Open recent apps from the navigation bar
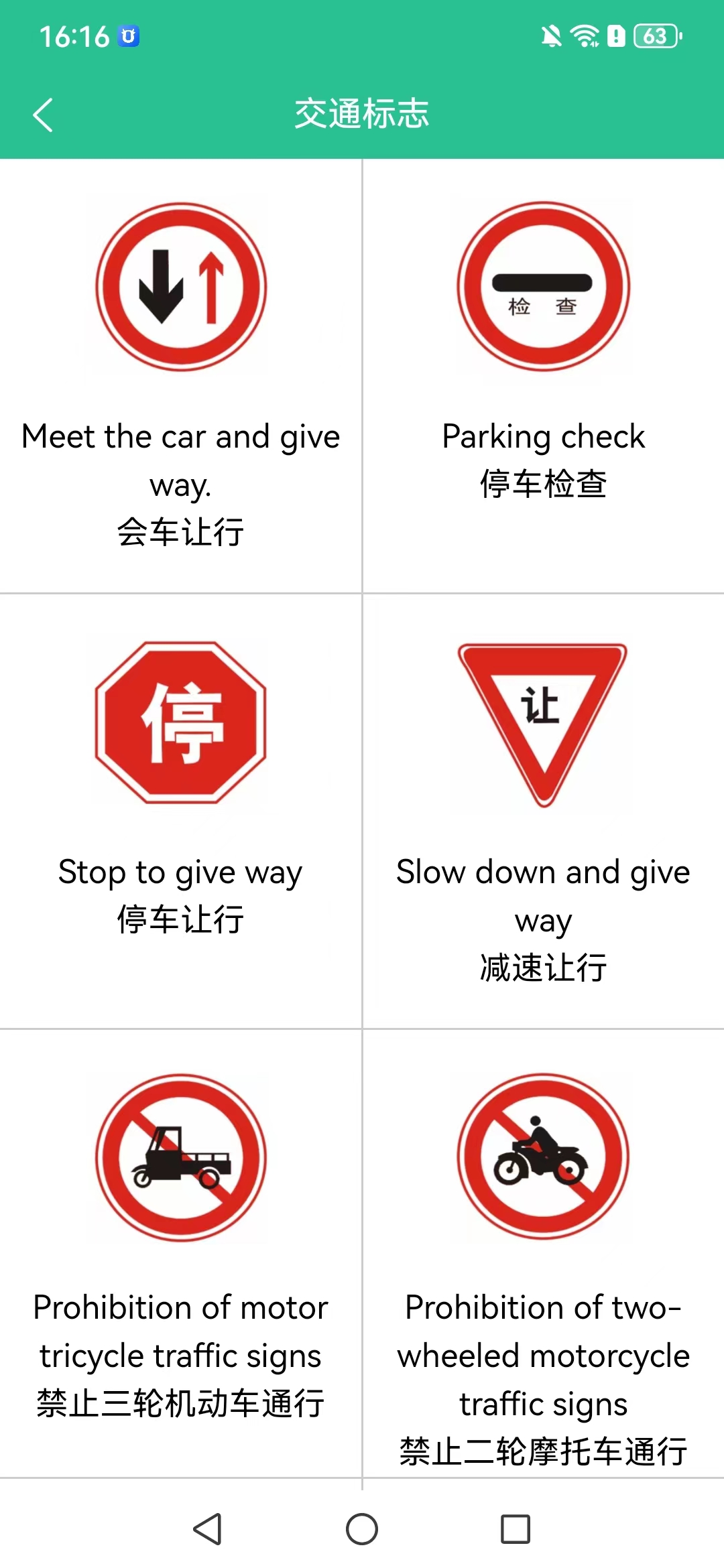Viewport: 724px width, 1568px height. pos(516,1529)
